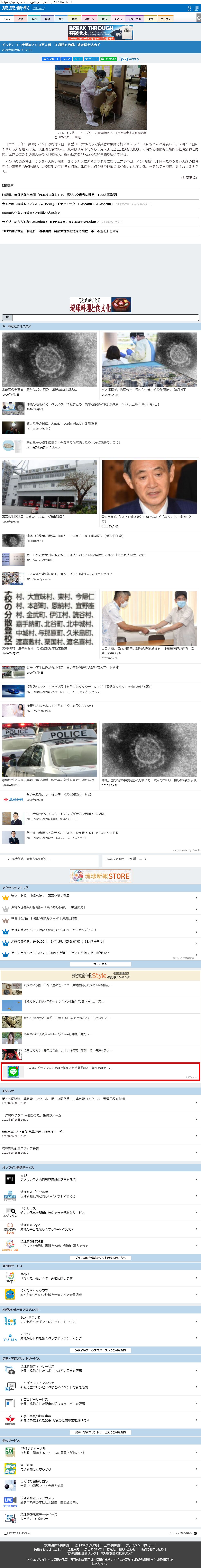
Task: Open related link コロナ禍は救急搬送時に
Action: pos(61,231)
